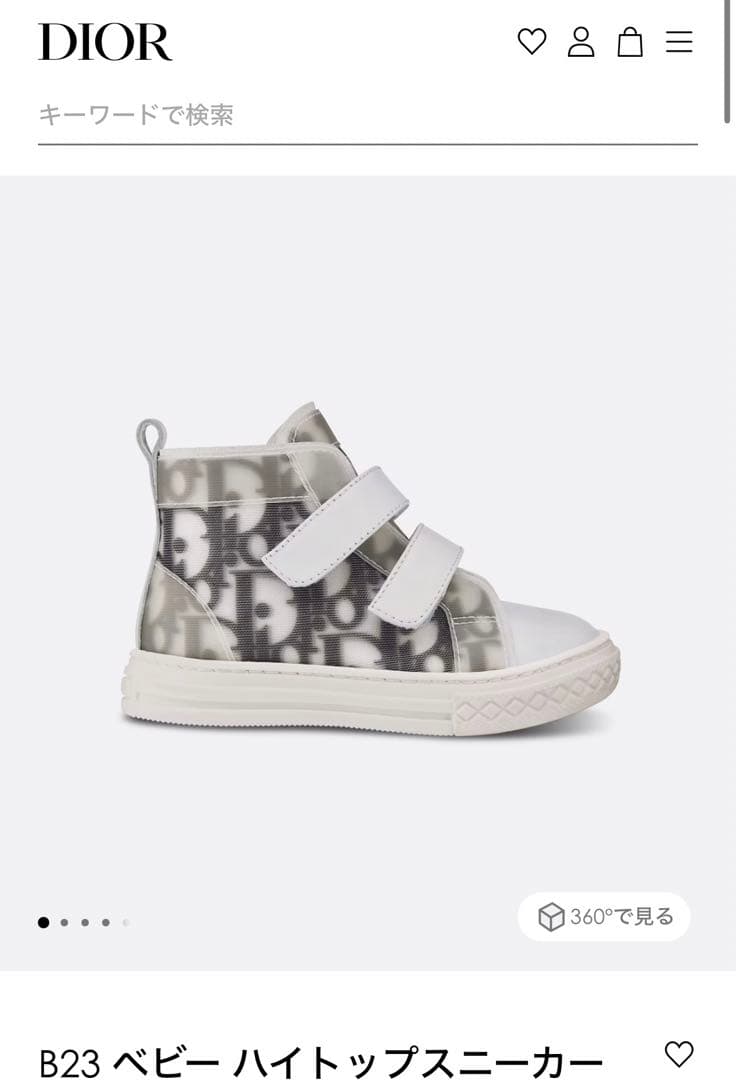Image resolution: width=736 pixels, height=1080 pixels.
Task: Open the shopping bag icon
Action: coord(630,42)
